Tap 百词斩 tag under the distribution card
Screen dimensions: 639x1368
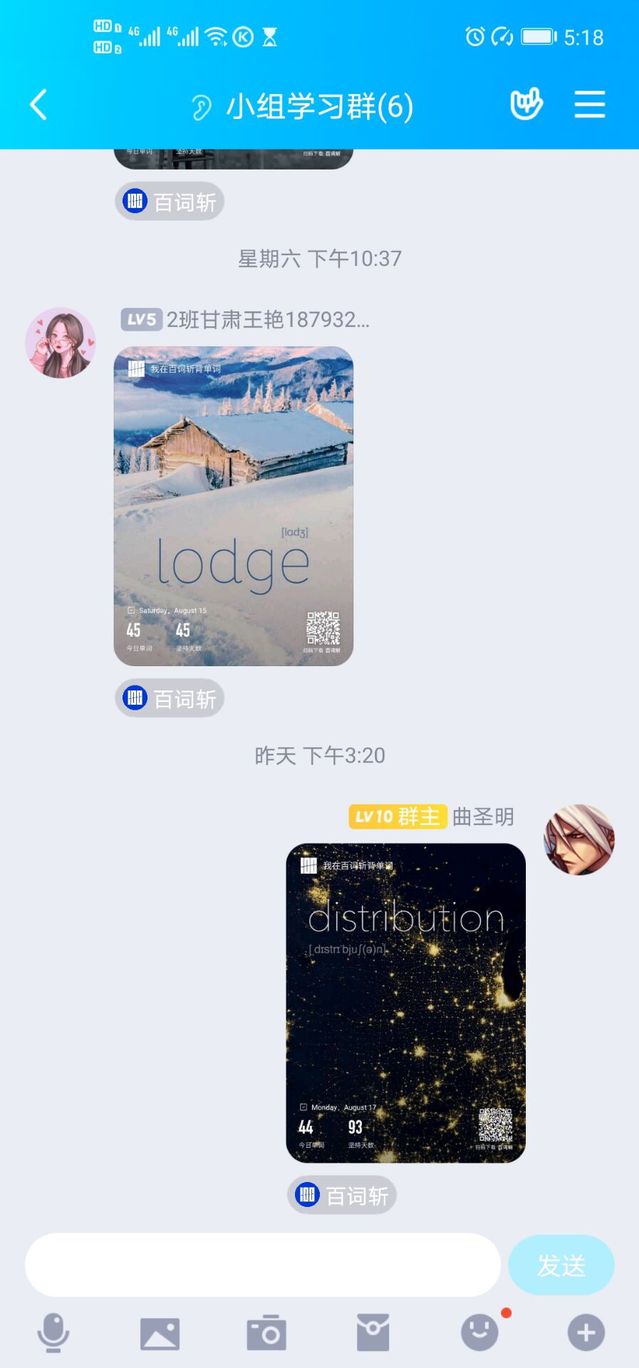[x=342, y=1195]
